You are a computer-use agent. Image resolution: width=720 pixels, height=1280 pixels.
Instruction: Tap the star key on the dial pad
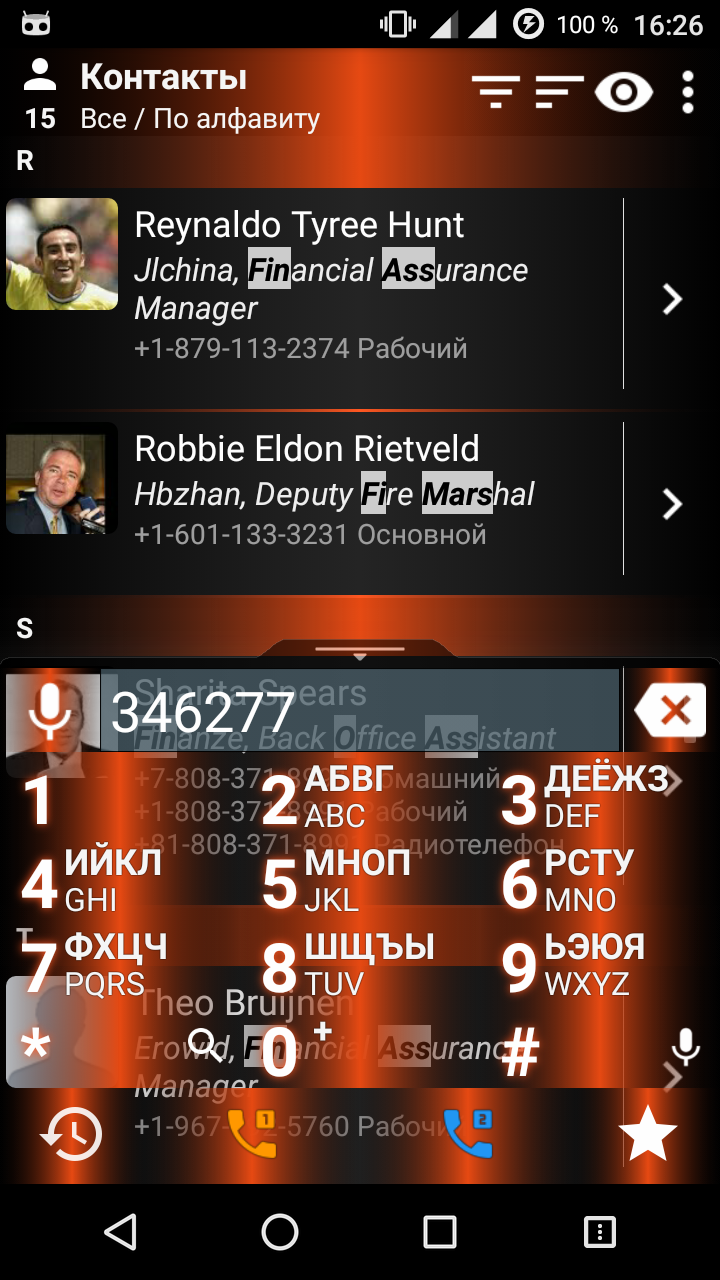click(x=36, y=1048)
